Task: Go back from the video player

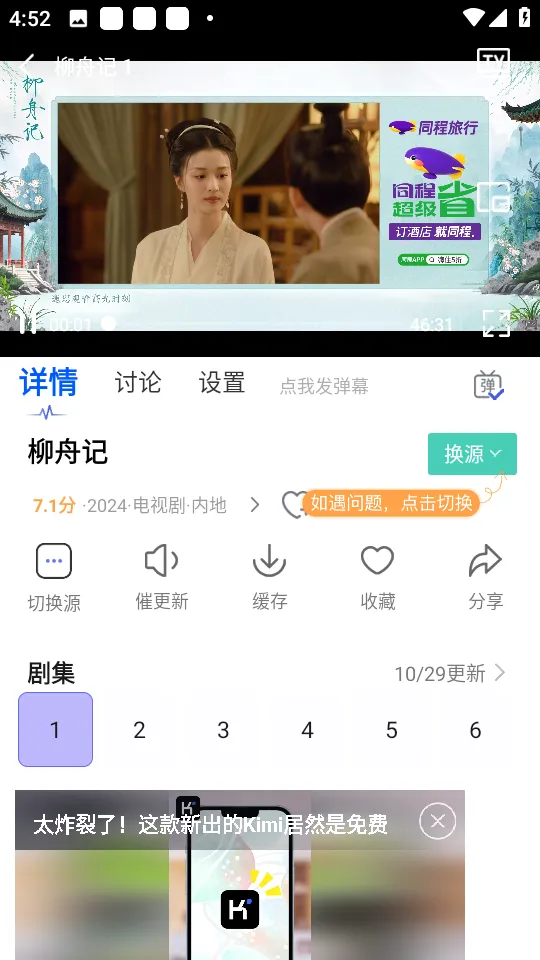Action: (x=26, y=64)
